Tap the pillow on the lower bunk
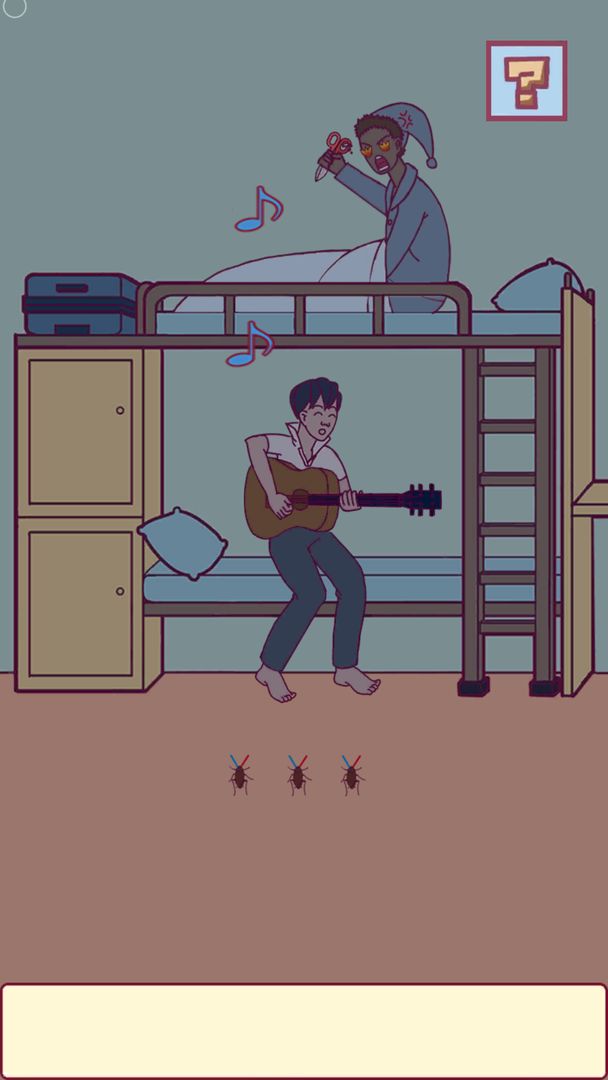608x1080 pixels. (x=182, y=541)
